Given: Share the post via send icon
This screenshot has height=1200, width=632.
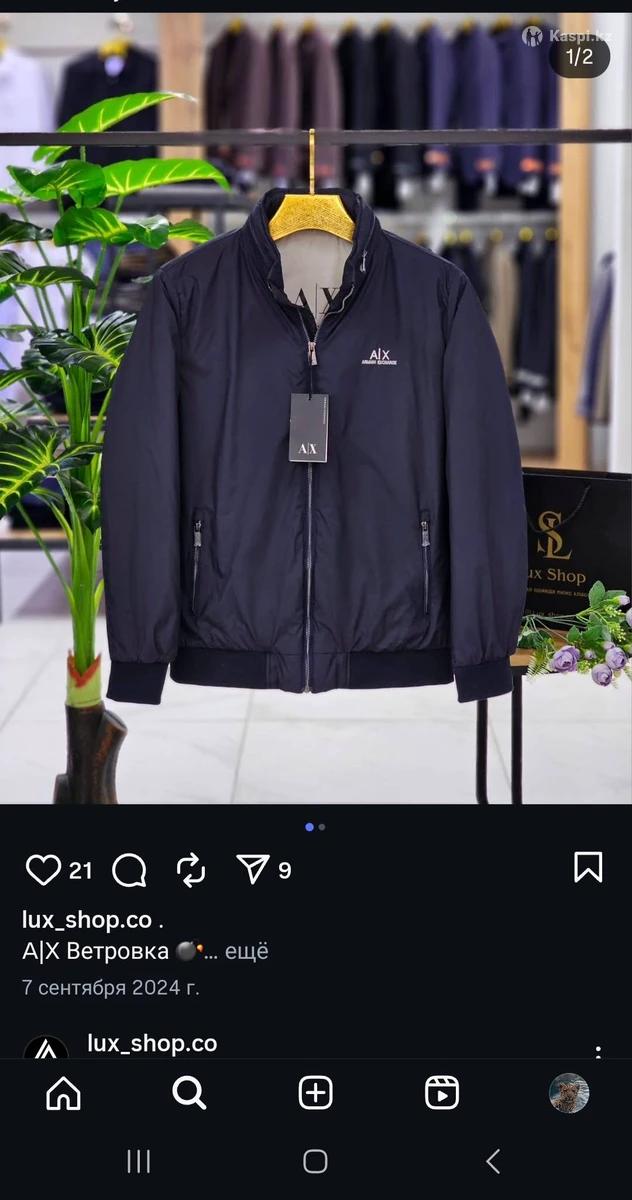Looking at the screenshot, I should [x=252, y=870].
